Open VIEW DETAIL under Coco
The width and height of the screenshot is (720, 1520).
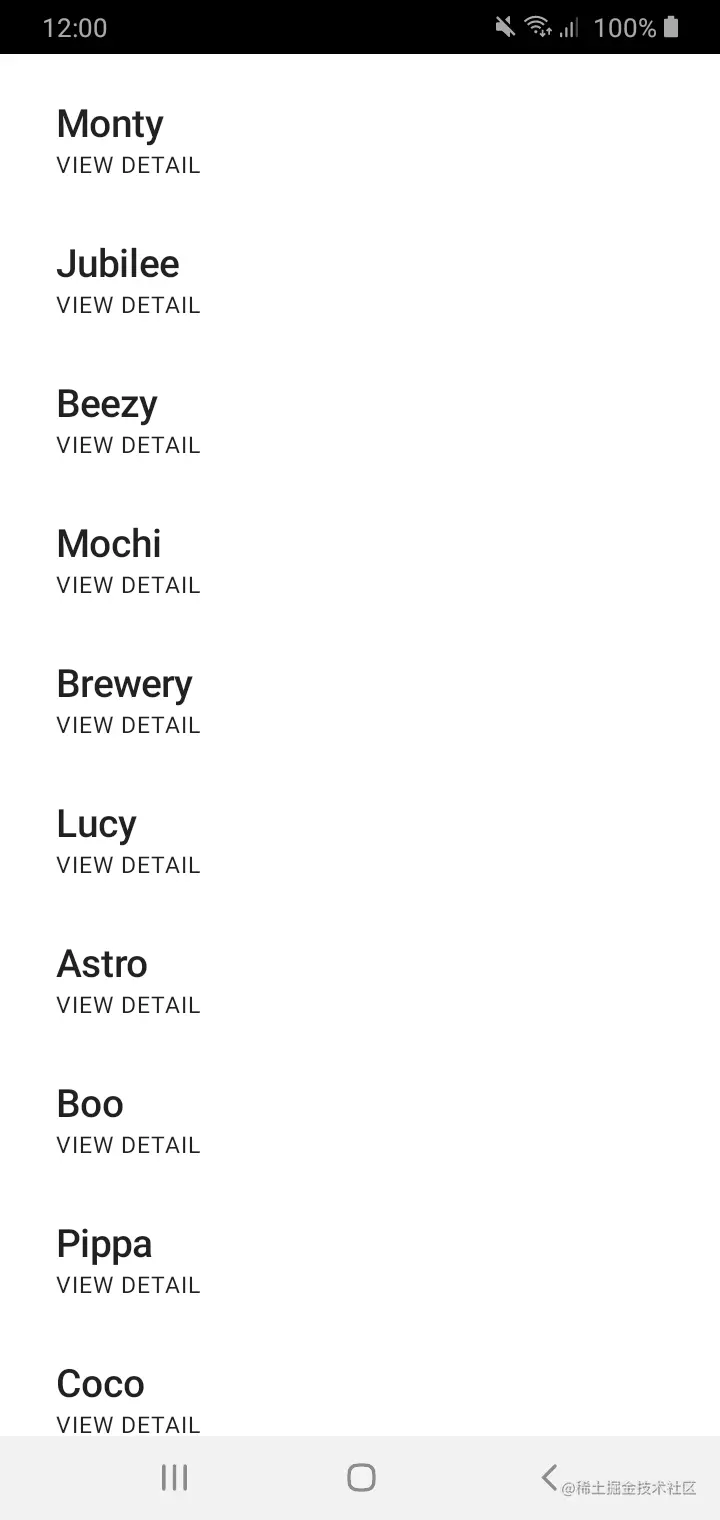128,1424
